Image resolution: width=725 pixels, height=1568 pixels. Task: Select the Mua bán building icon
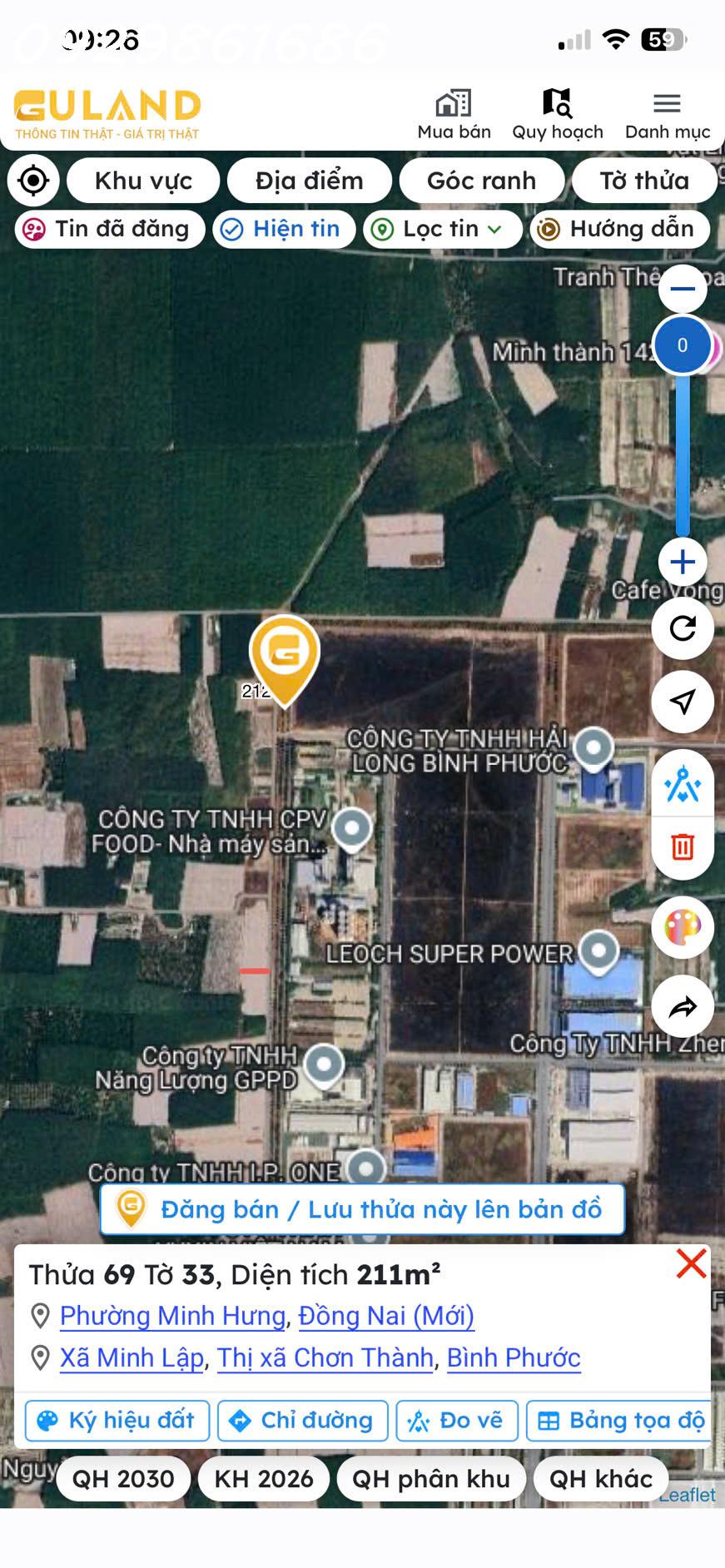point(452,113)
